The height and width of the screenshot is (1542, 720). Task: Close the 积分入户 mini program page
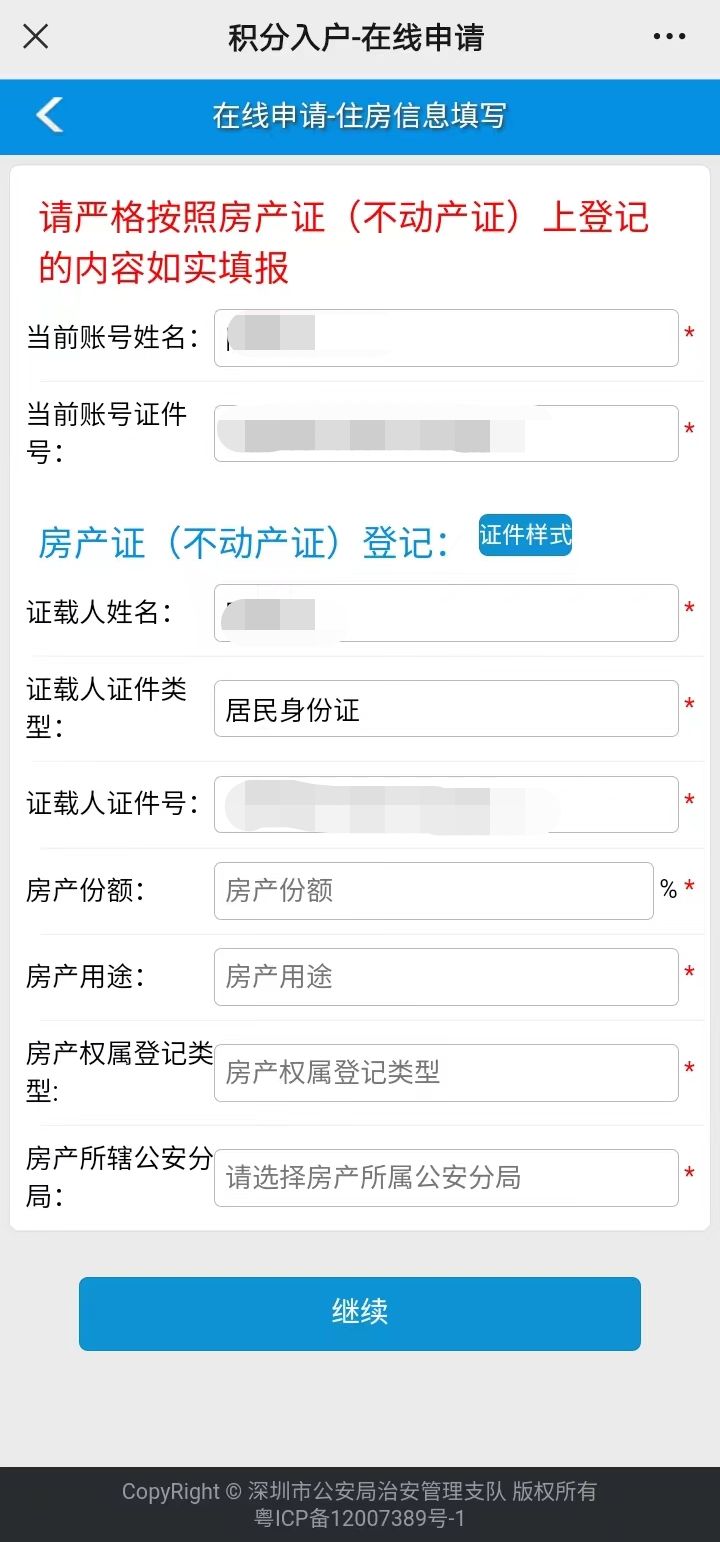click(36, 38)
